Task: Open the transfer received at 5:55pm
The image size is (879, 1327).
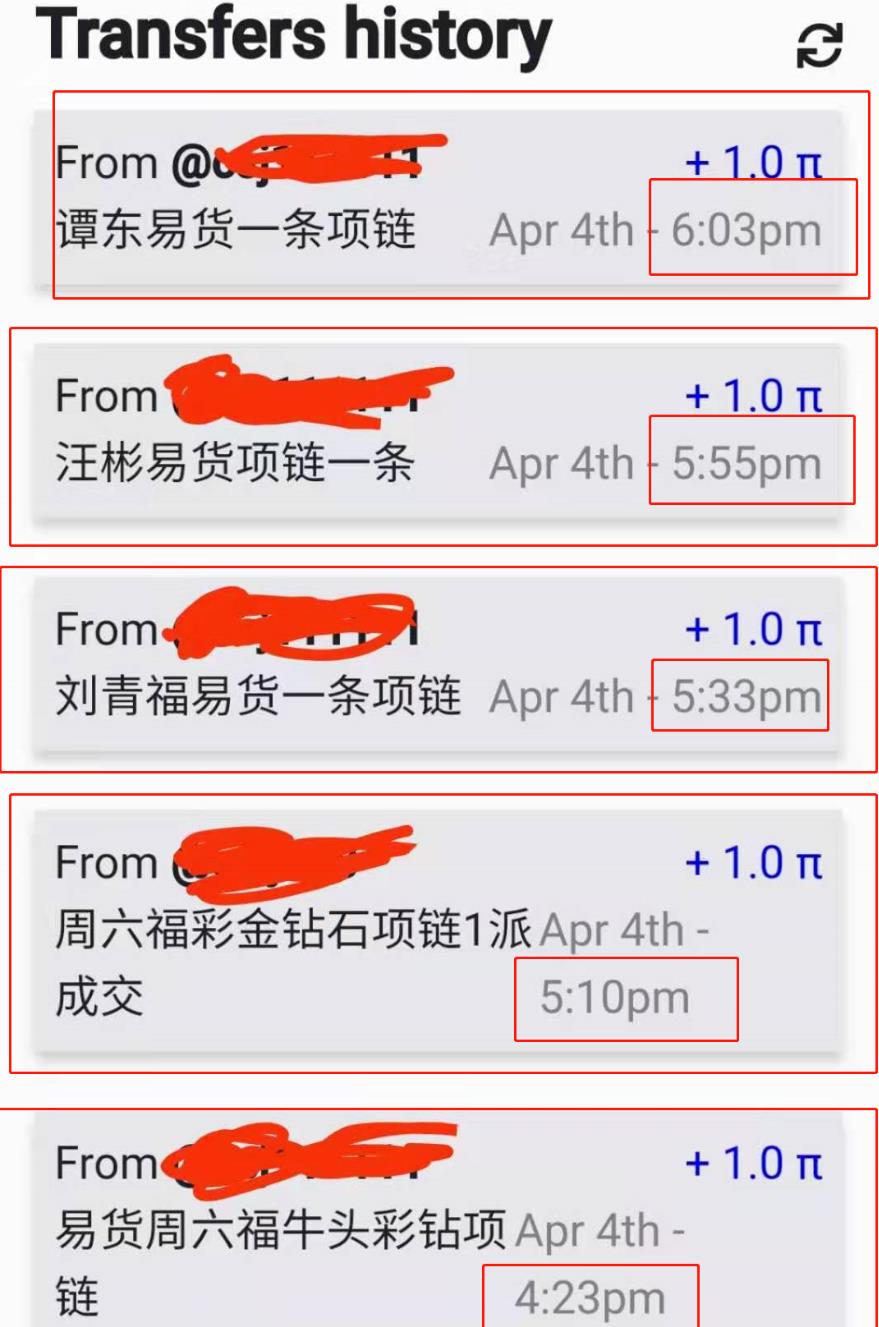Action: tap(438, 431)
